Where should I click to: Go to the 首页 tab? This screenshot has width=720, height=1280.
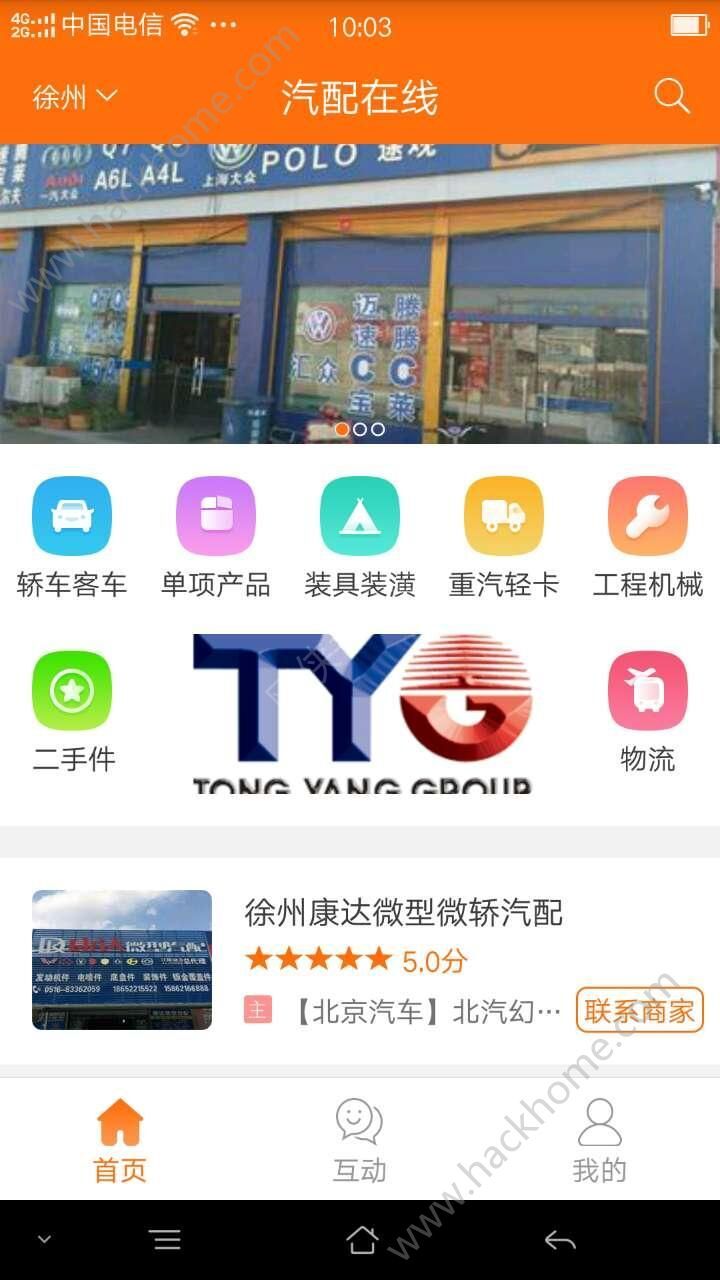120,1140
